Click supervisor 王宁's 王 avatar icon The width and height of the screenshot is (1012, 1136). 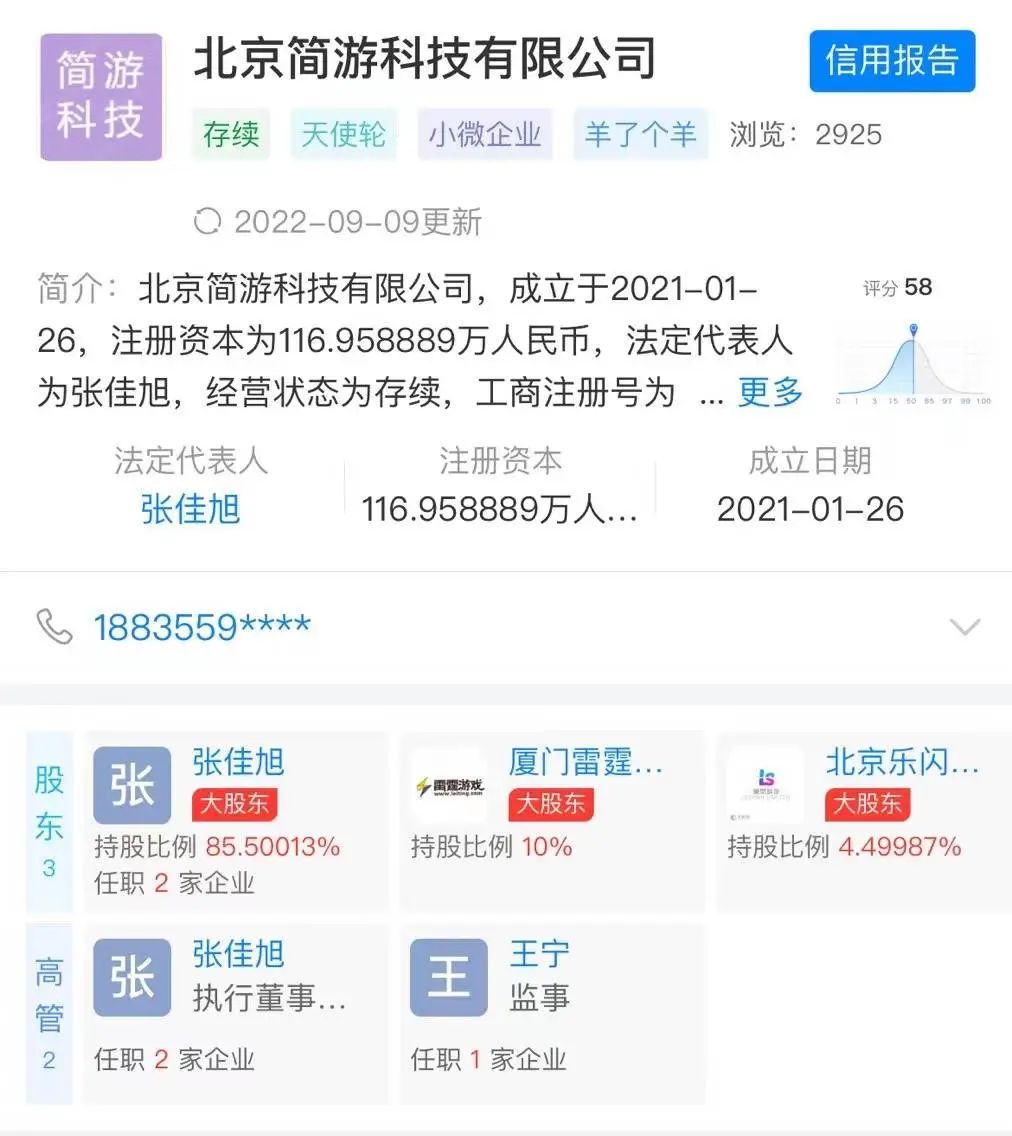point(448,975)
